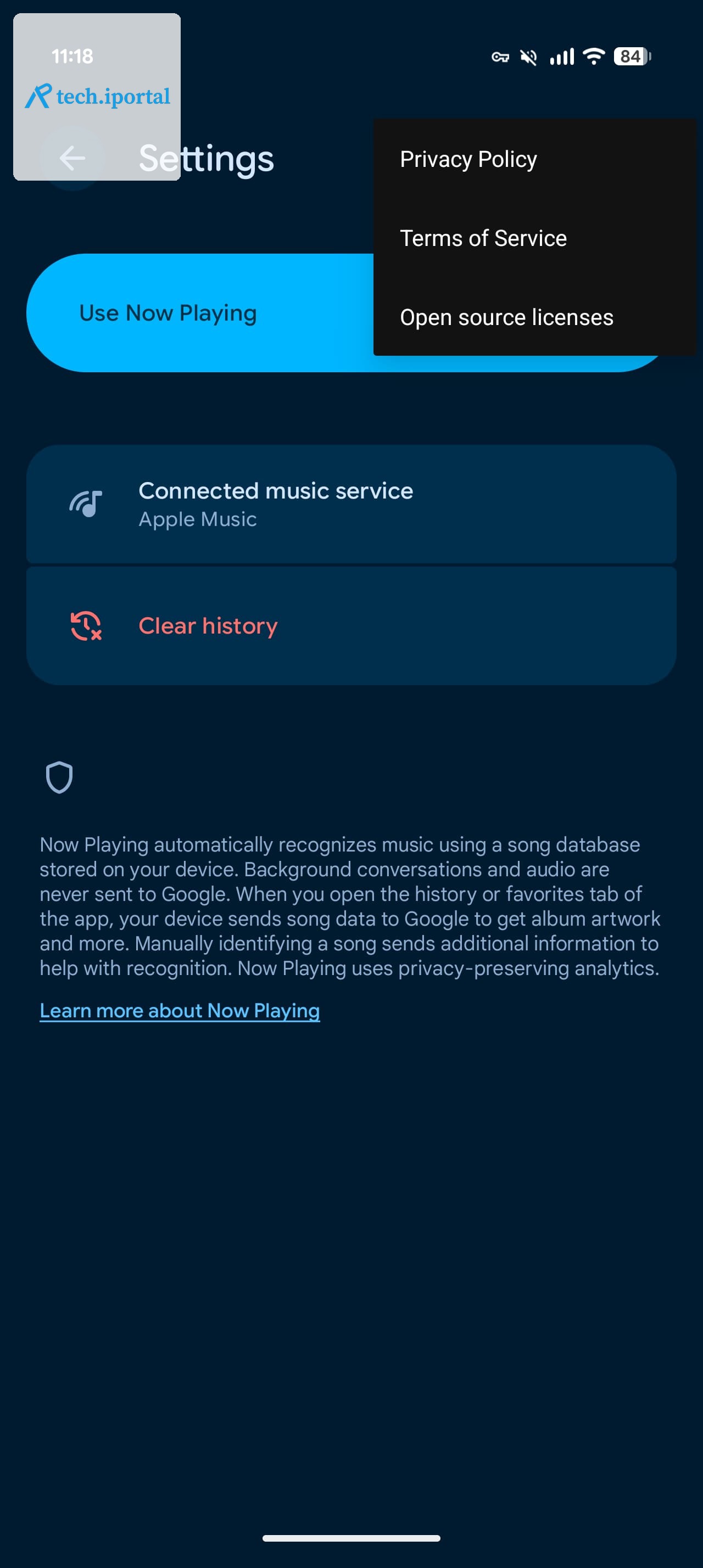Tap Clear history
The image size is (703, 1568).
pos(351,626)
